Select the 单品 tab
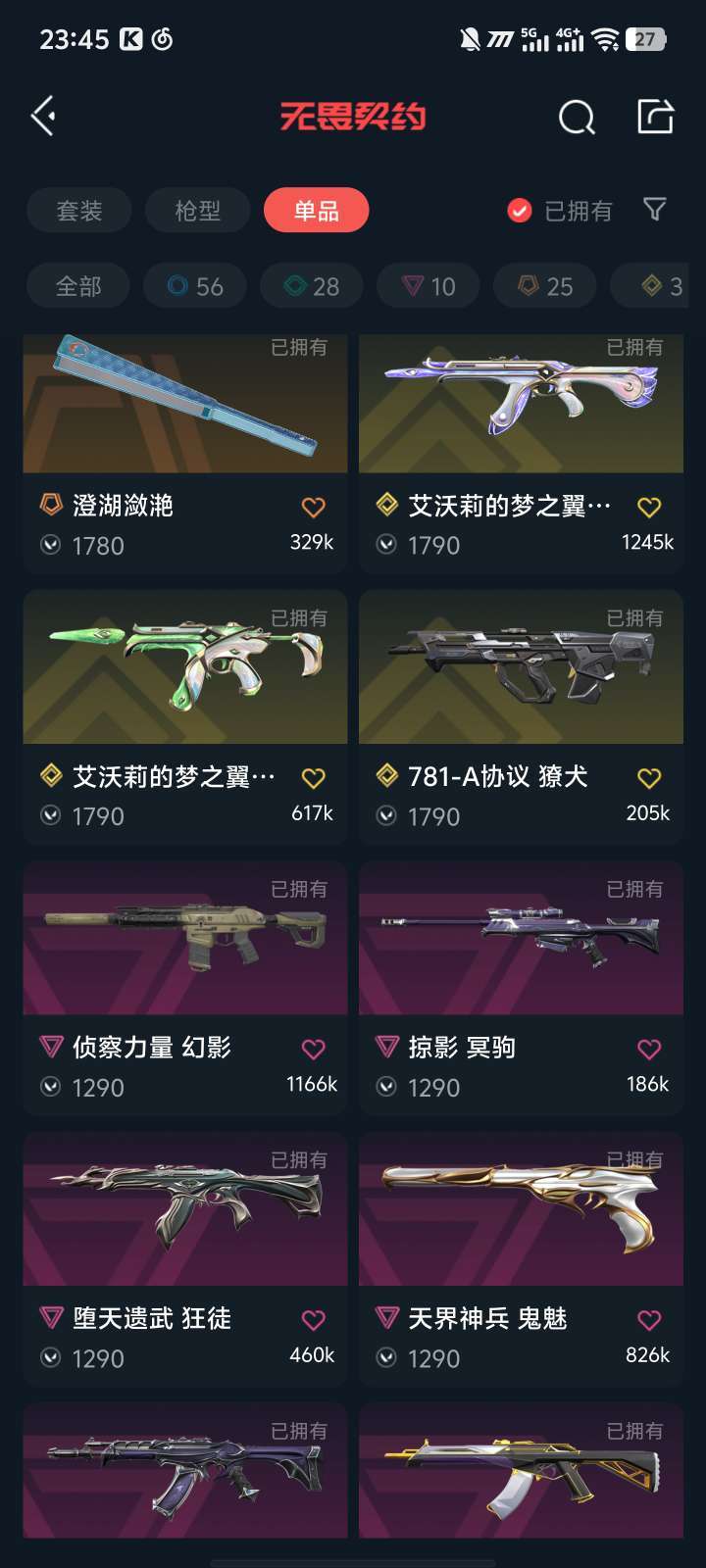This screenshot has width=706, height=1568. pos(317,211)
